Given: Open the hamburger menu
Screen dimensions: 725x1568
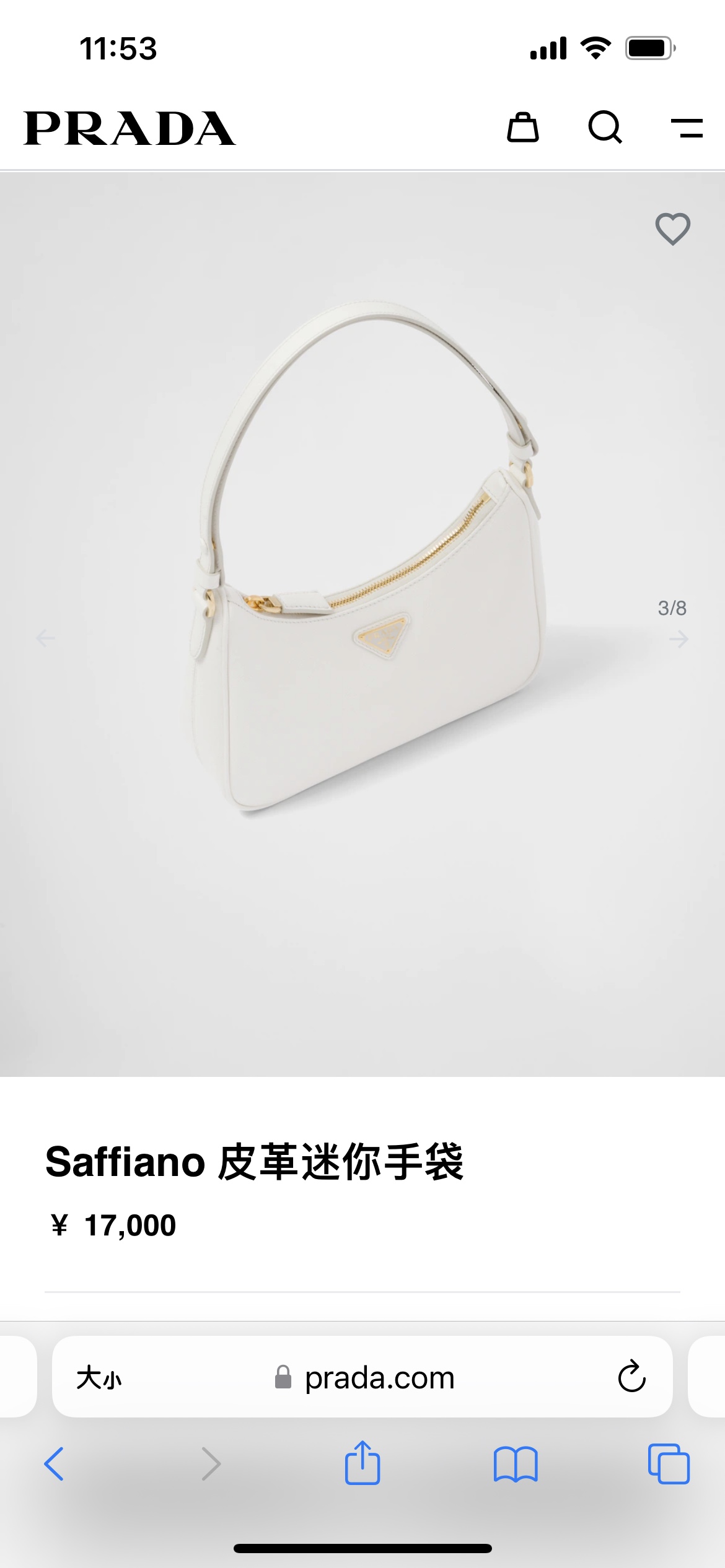Looking at the screenshot, I should (x=687, y=128).
